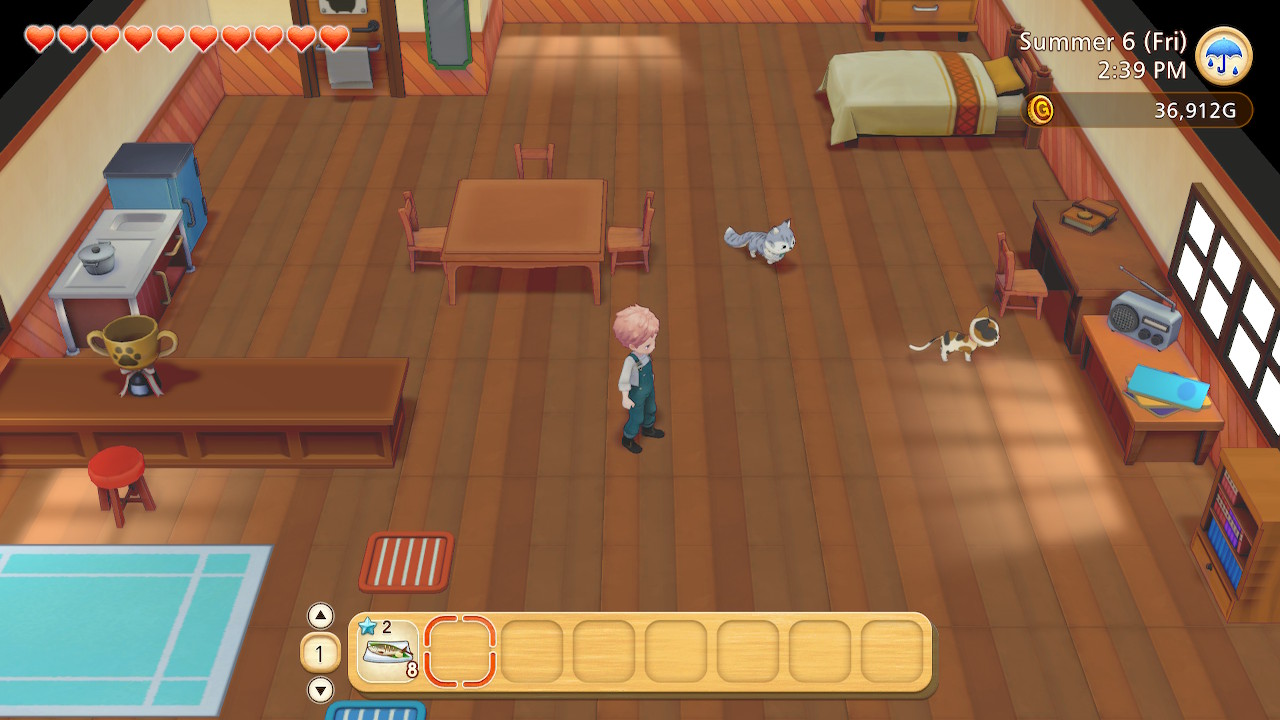Select the fish item in the hotbar
Screen dimensions: 1280x720
pos(388,652)
